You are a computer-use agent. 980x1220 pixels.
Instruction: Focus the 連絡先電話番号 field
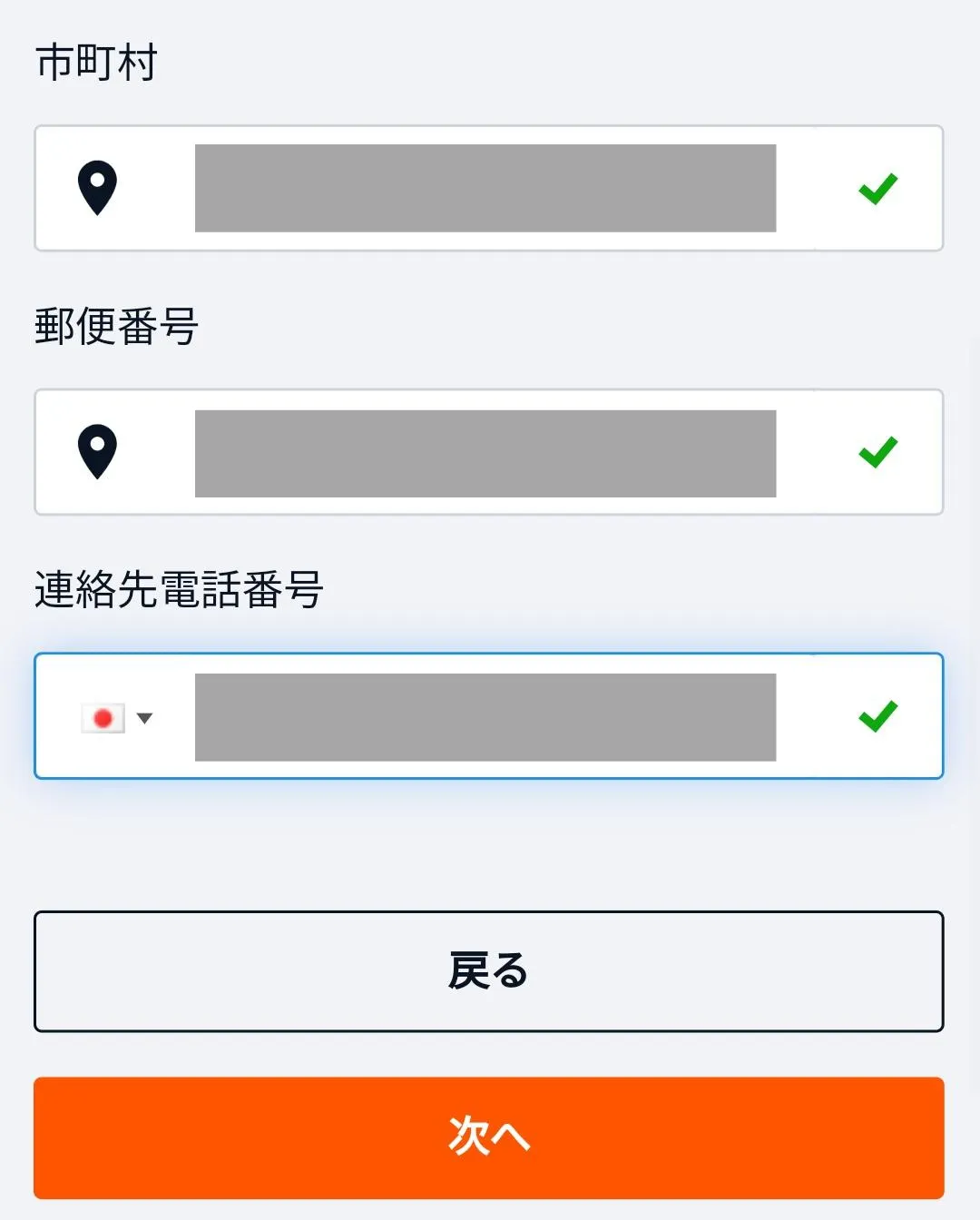485,717
